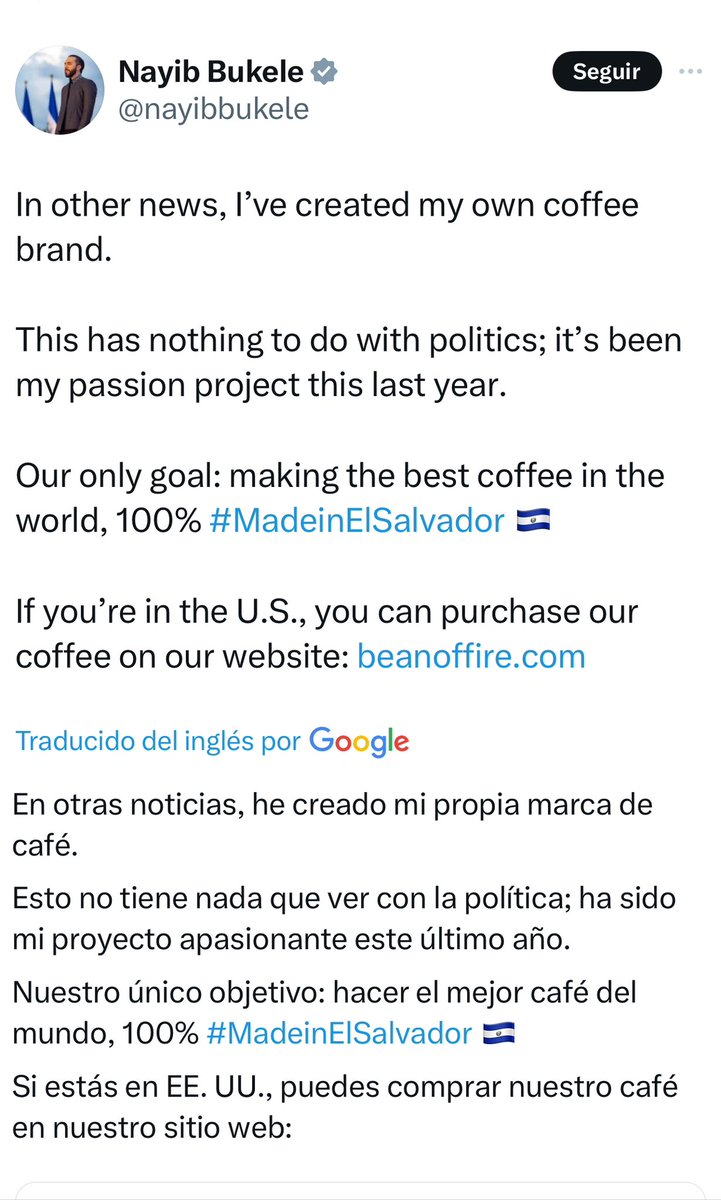721x1200 pixels.
Task: Open the post's three-dot overflow menu
Action: 691,72
